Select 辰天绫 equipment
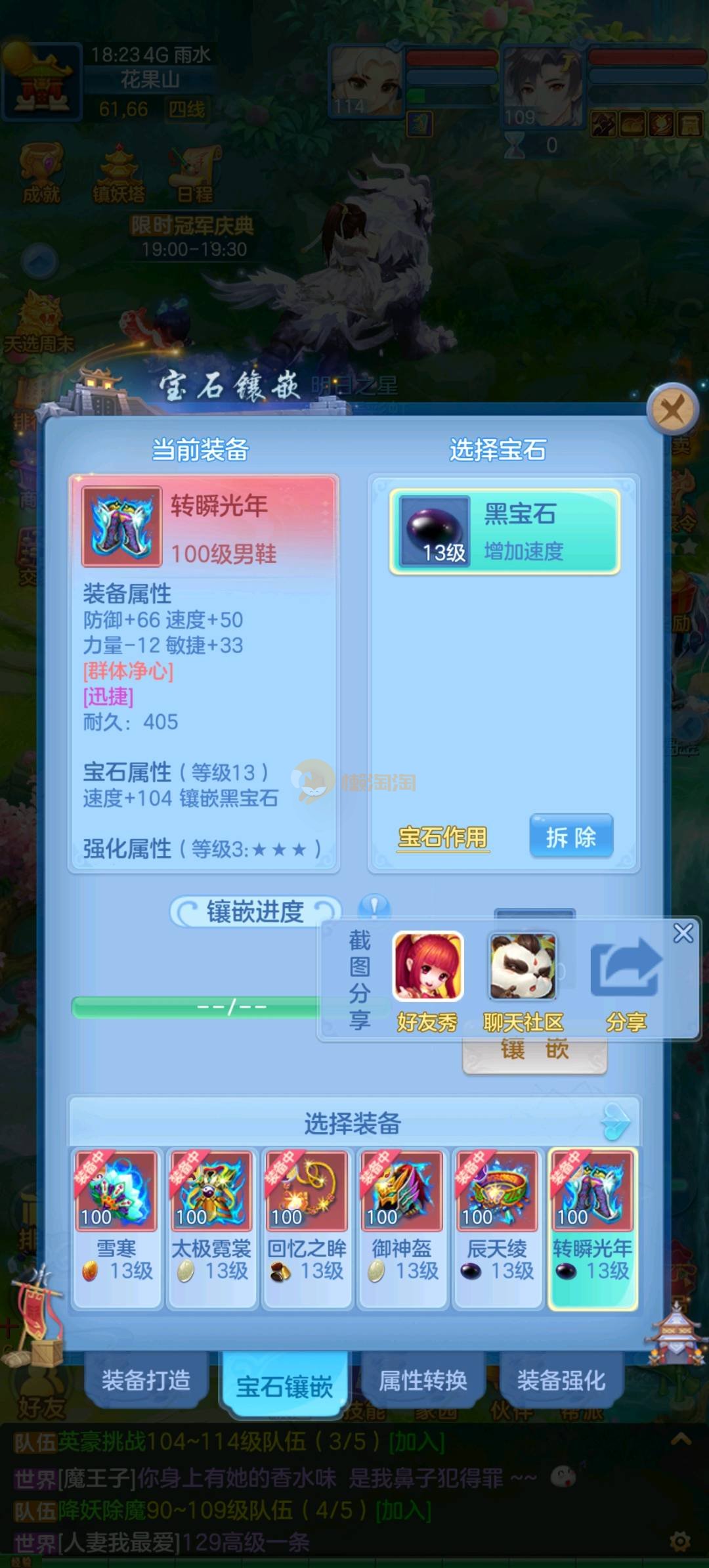 [x=497, y=1227]
